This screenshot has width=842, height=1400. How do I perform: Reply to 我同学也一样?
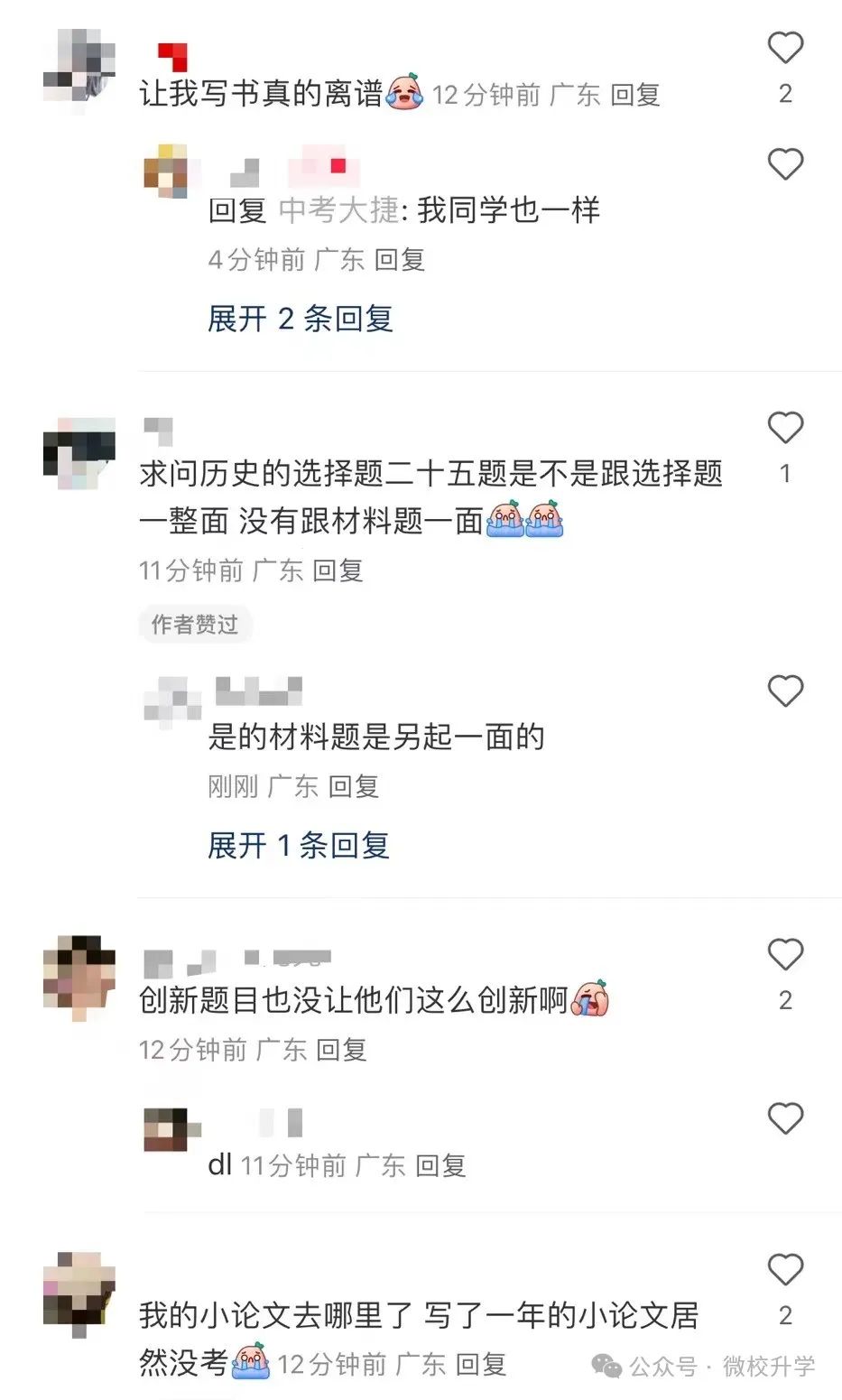[x=400, y=260]
